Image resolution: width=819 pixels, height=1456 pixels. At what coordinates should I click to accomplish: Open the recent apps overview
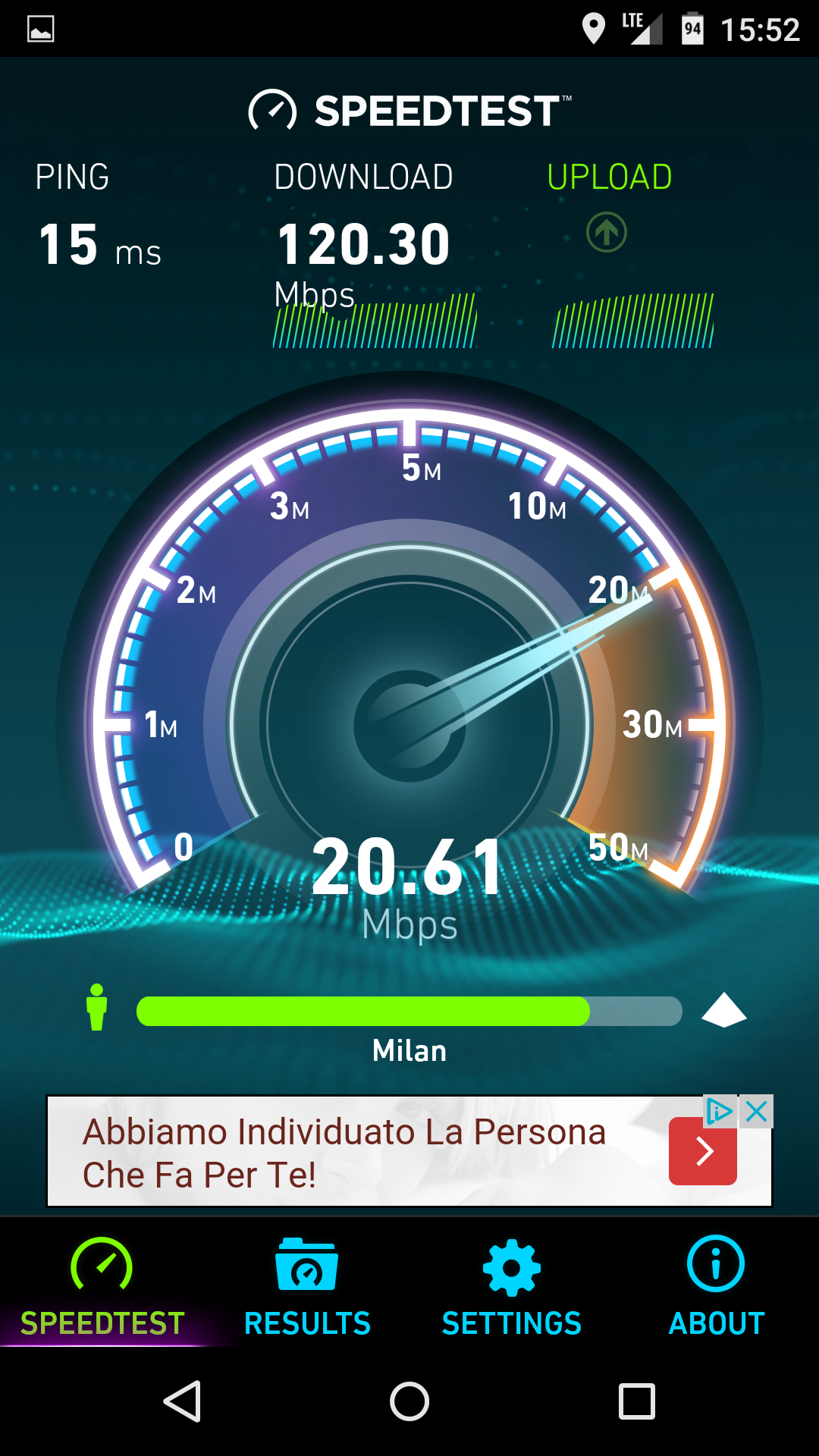(637, 1401)
